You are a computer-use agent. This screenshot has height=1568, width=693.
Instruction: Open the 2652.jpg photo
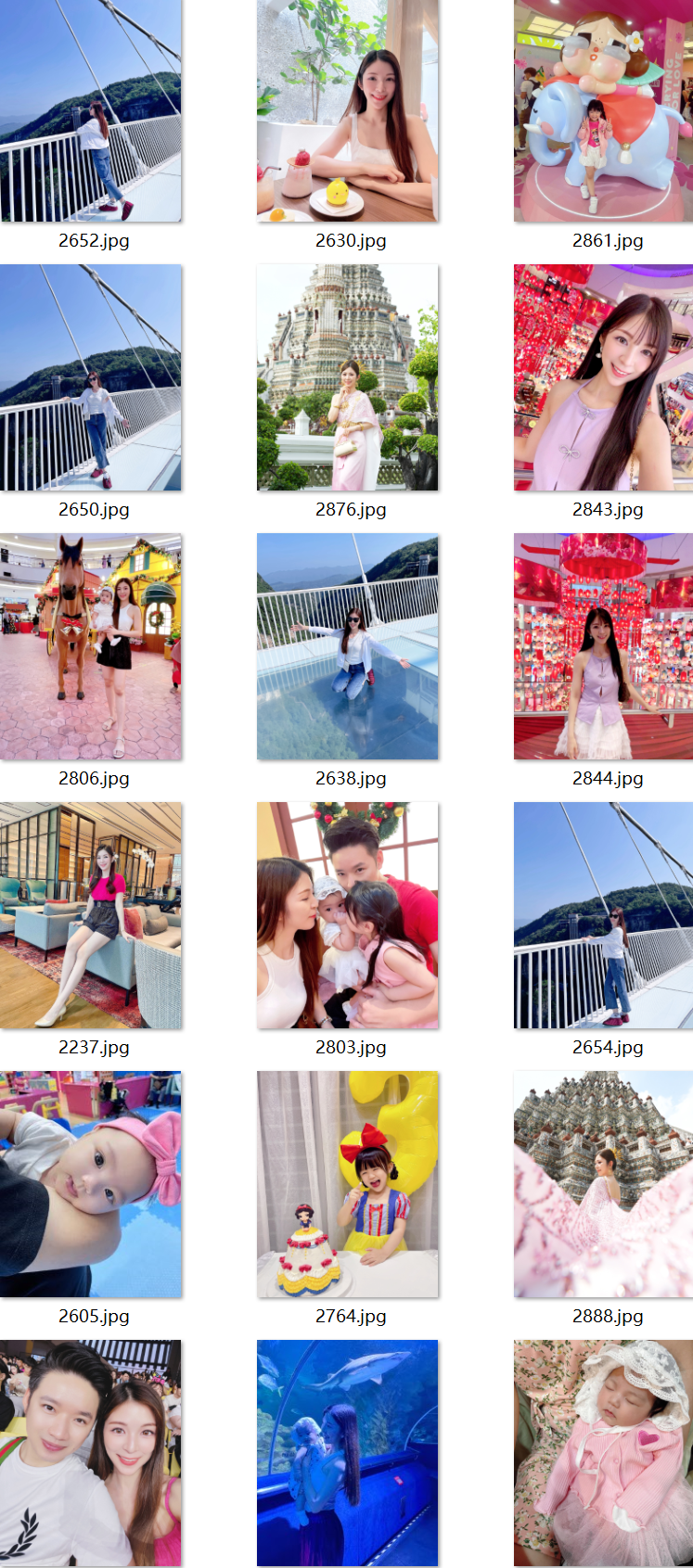coord(91,111)
